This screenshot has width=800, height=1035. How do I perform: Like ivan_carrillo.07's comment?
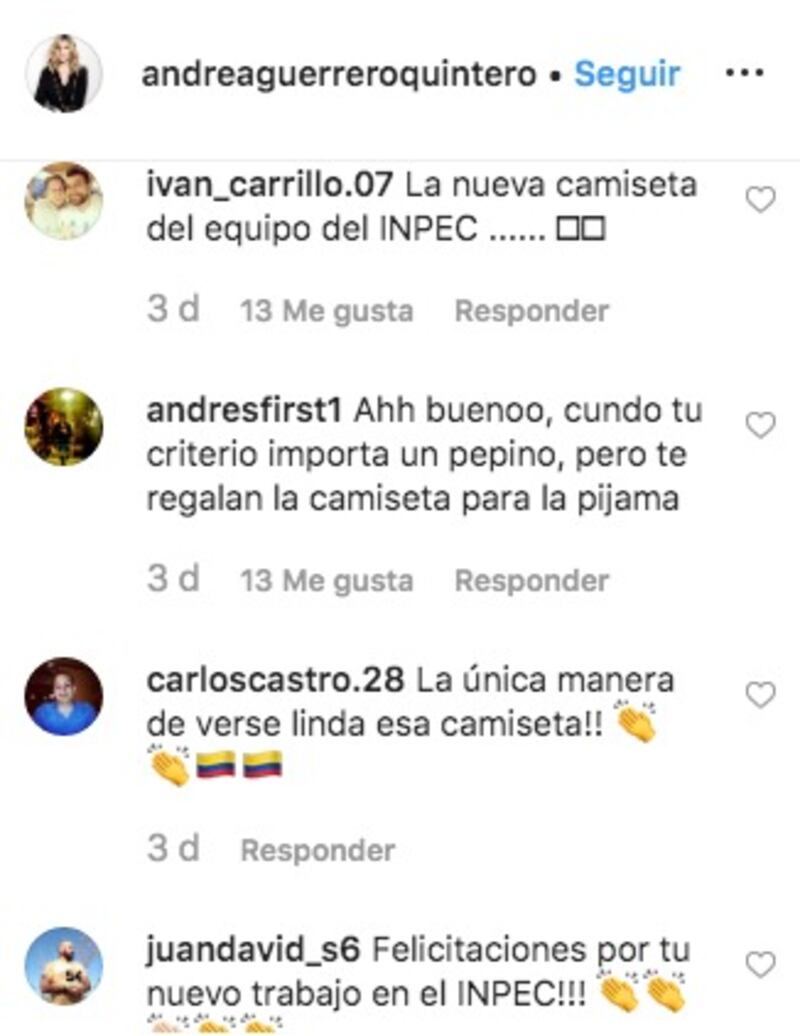tap(761, 201)
